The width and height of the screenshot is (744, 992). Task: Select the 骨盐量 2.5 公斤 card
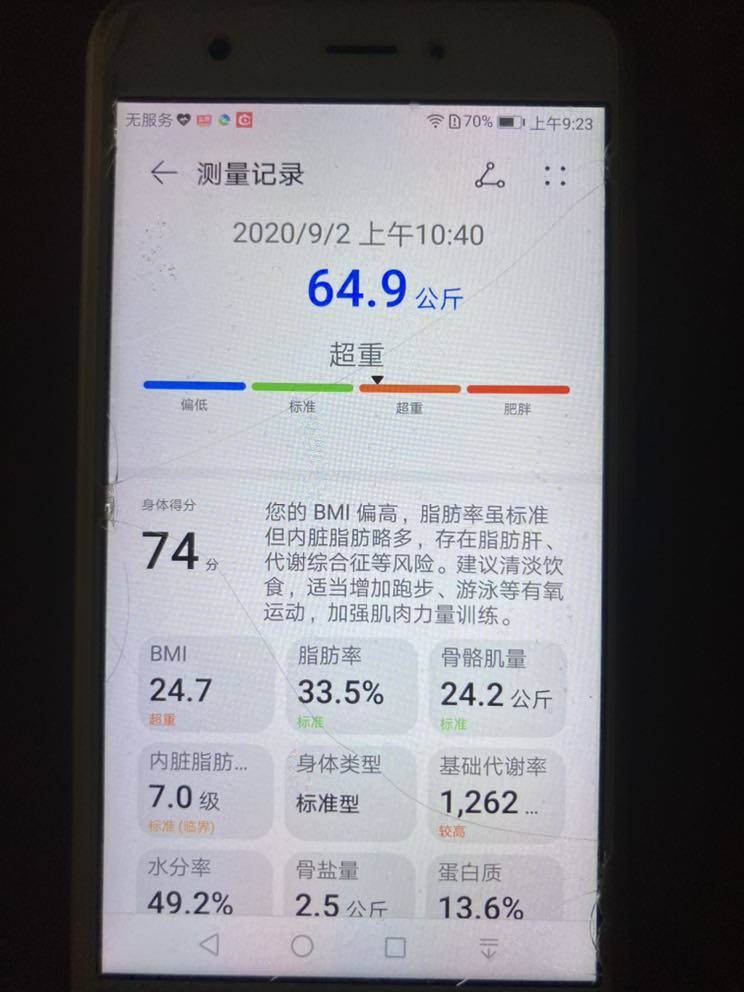point(350,884)
